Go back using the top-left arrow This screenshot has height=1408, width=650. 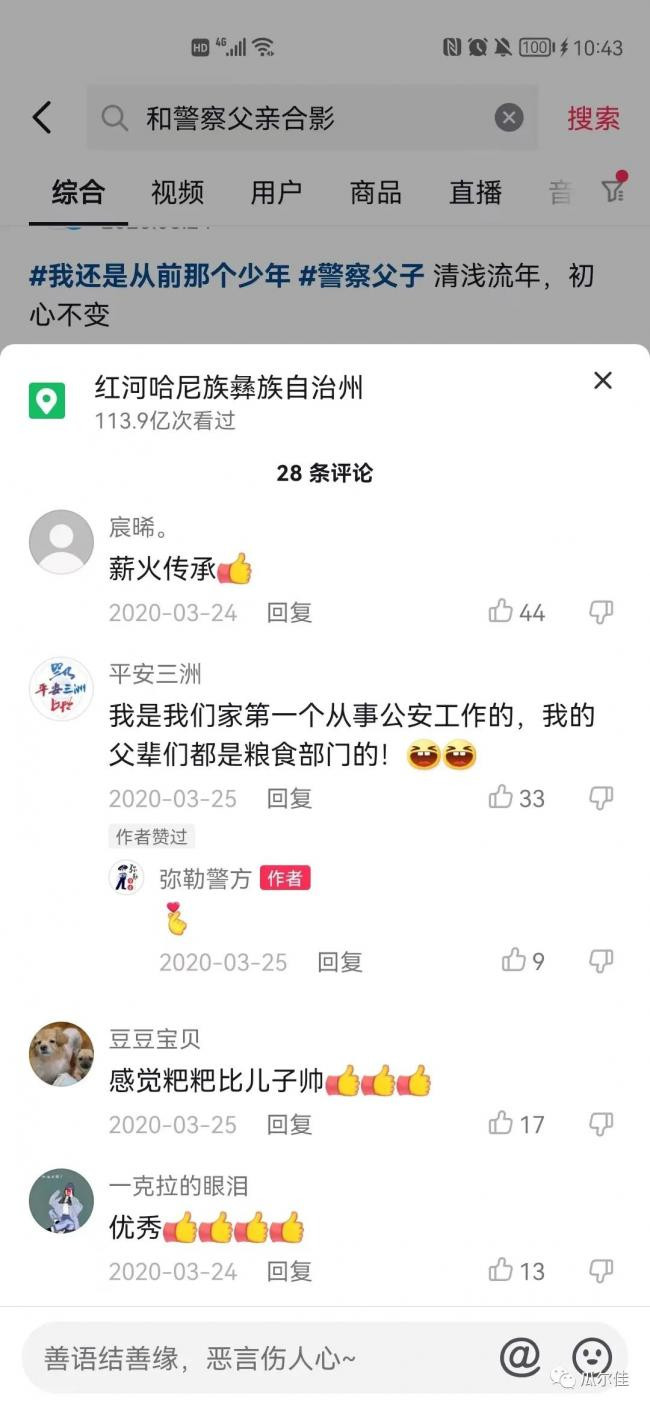[41, 118]
